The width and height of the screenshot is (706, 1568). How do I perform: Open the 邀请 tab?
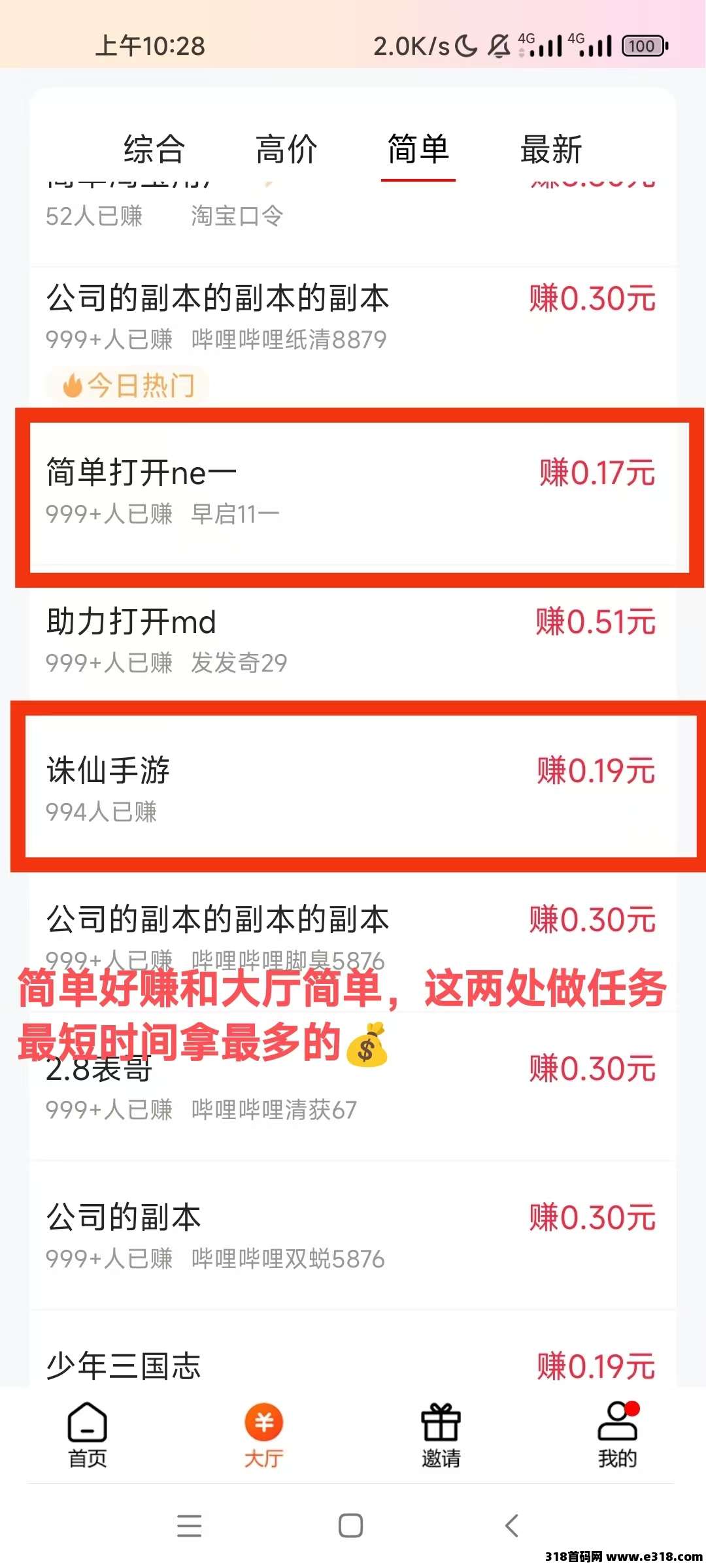click(441, 1435)
